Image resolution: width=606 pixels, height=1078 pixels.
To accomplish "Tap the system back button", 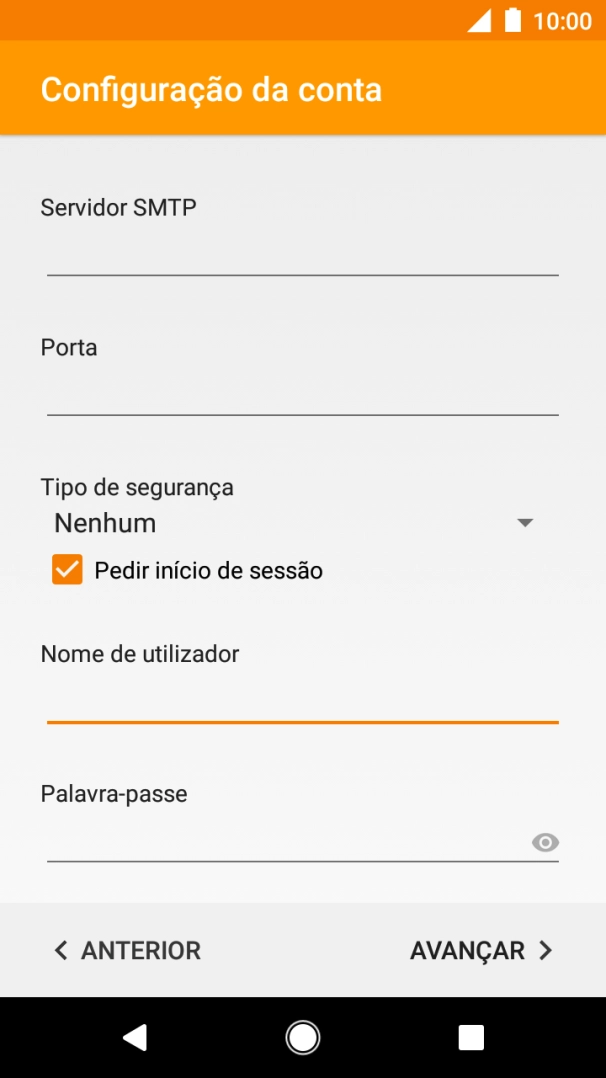I will (x=135, y=1038).
